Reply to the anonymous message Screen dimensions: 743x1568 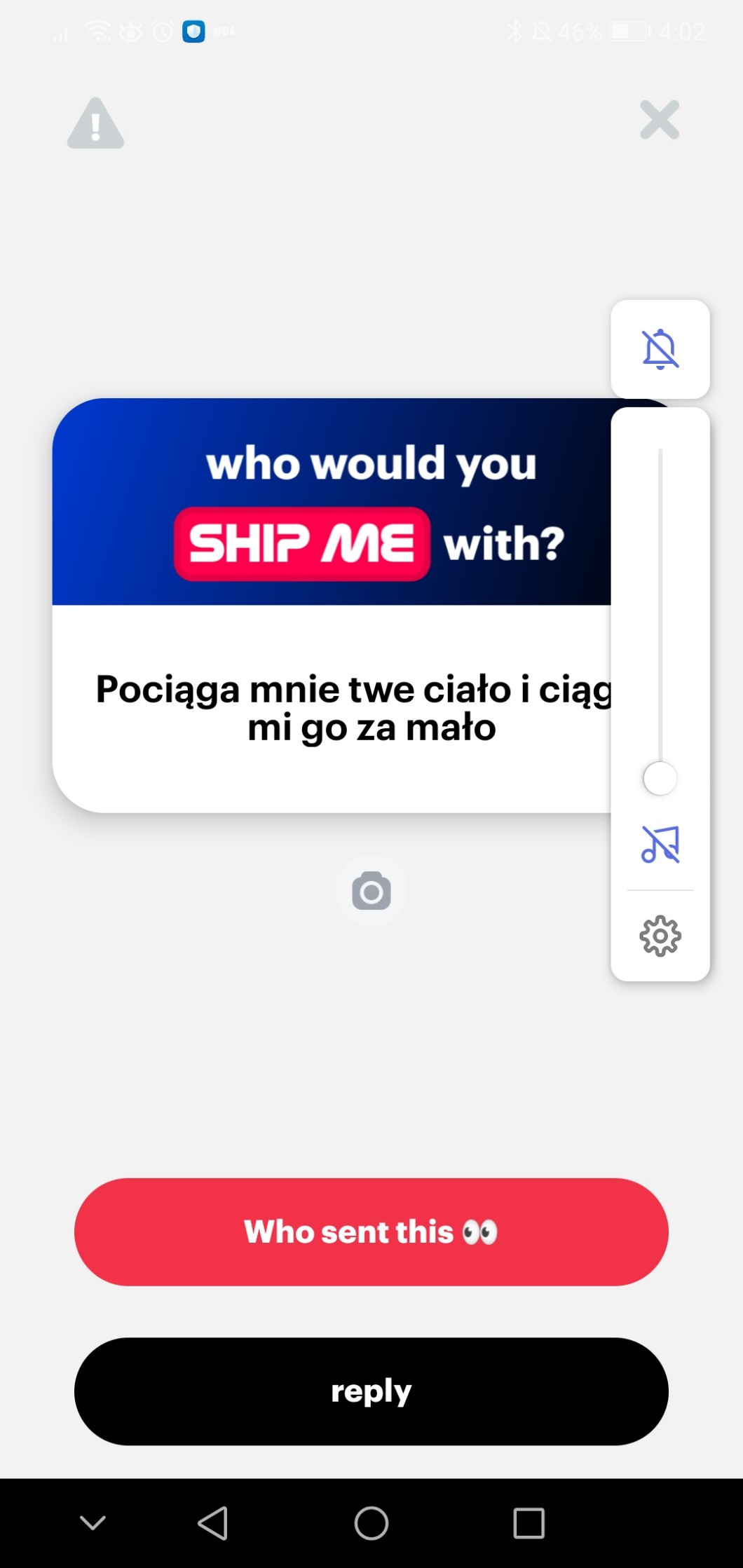point(371,1391)
